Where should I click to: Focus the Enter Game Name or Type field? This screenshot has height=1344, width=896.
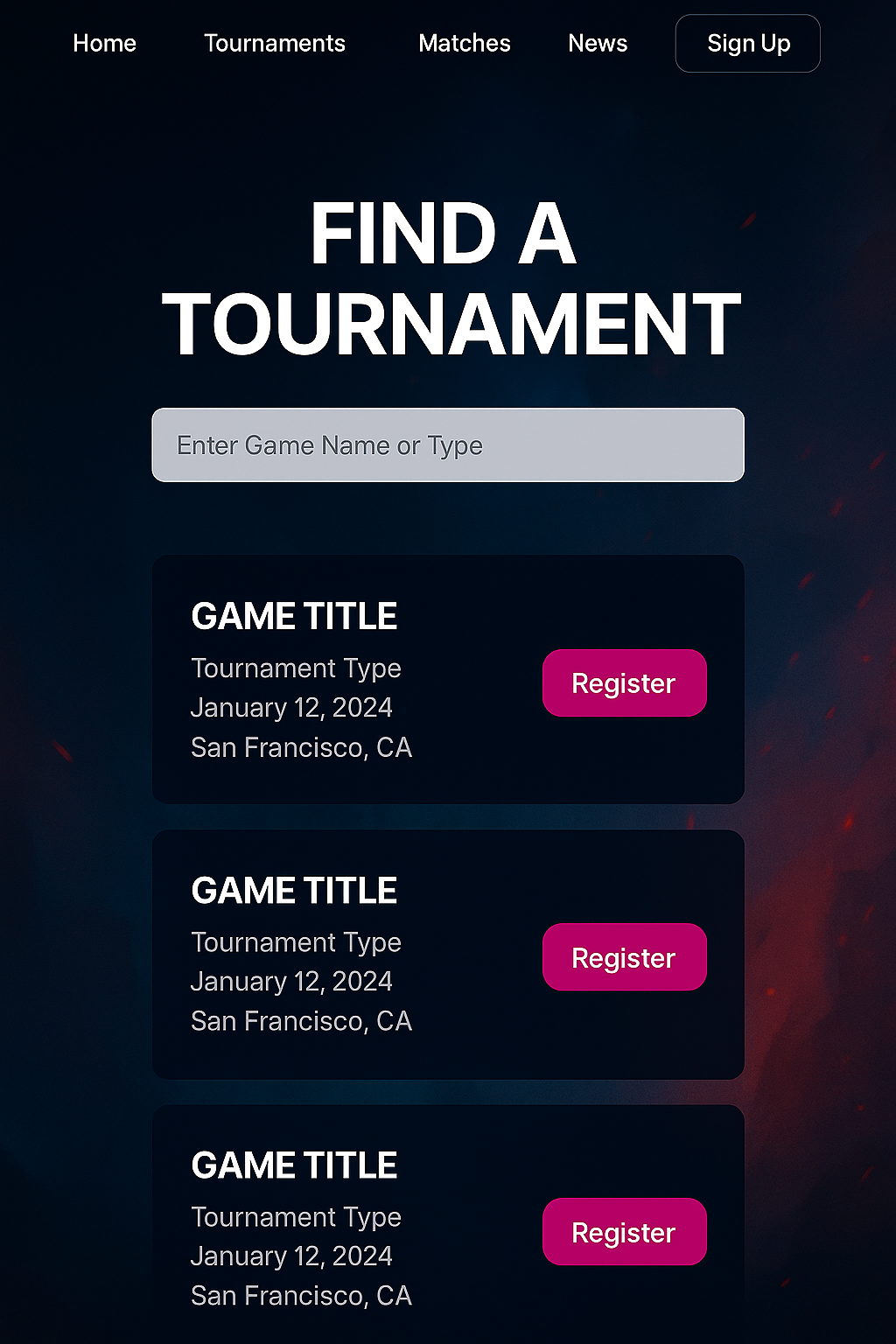[x=447, y=445]
